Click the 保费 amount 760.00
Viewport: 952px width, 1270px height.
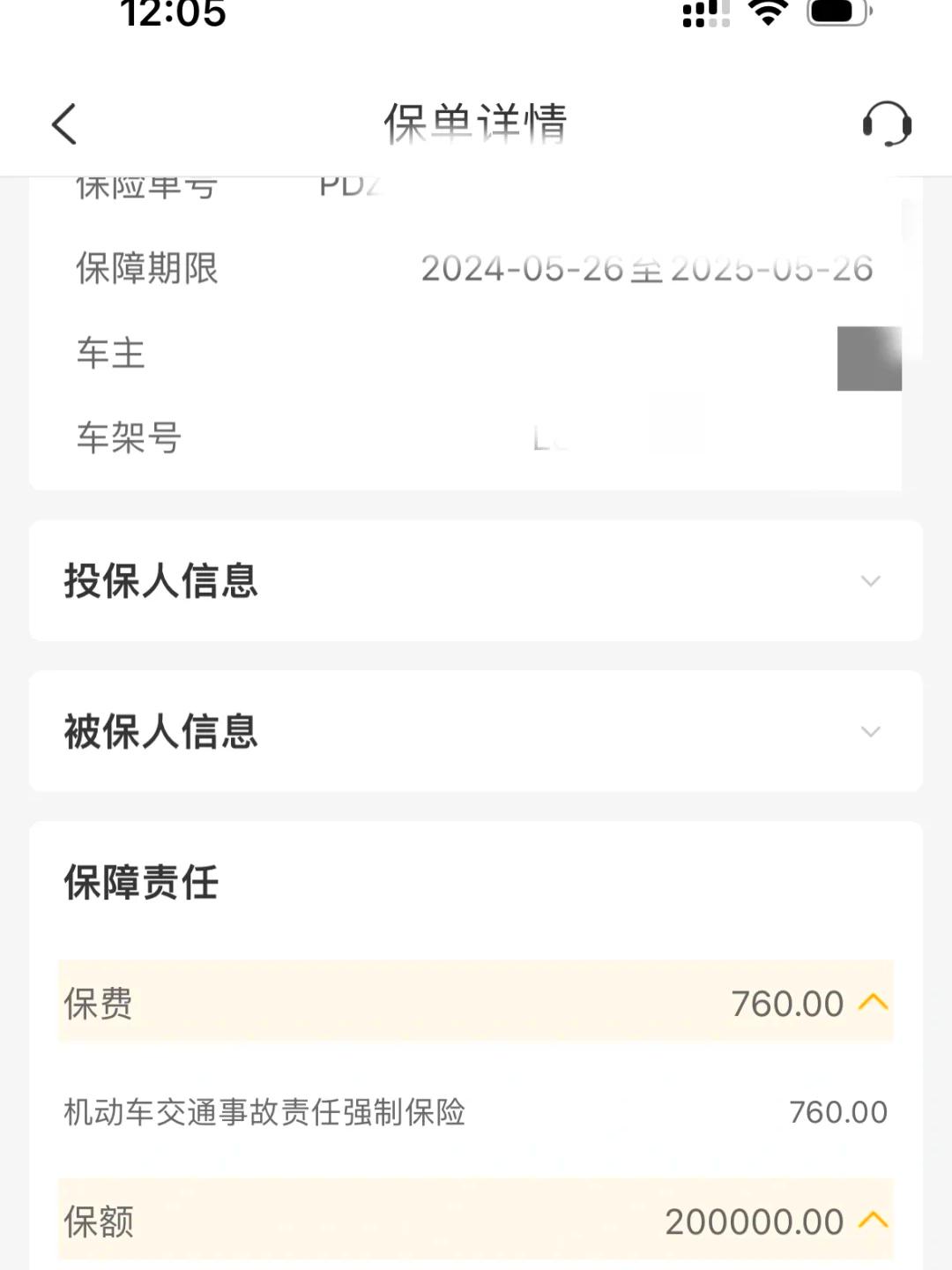click(x=787, y=1003)
